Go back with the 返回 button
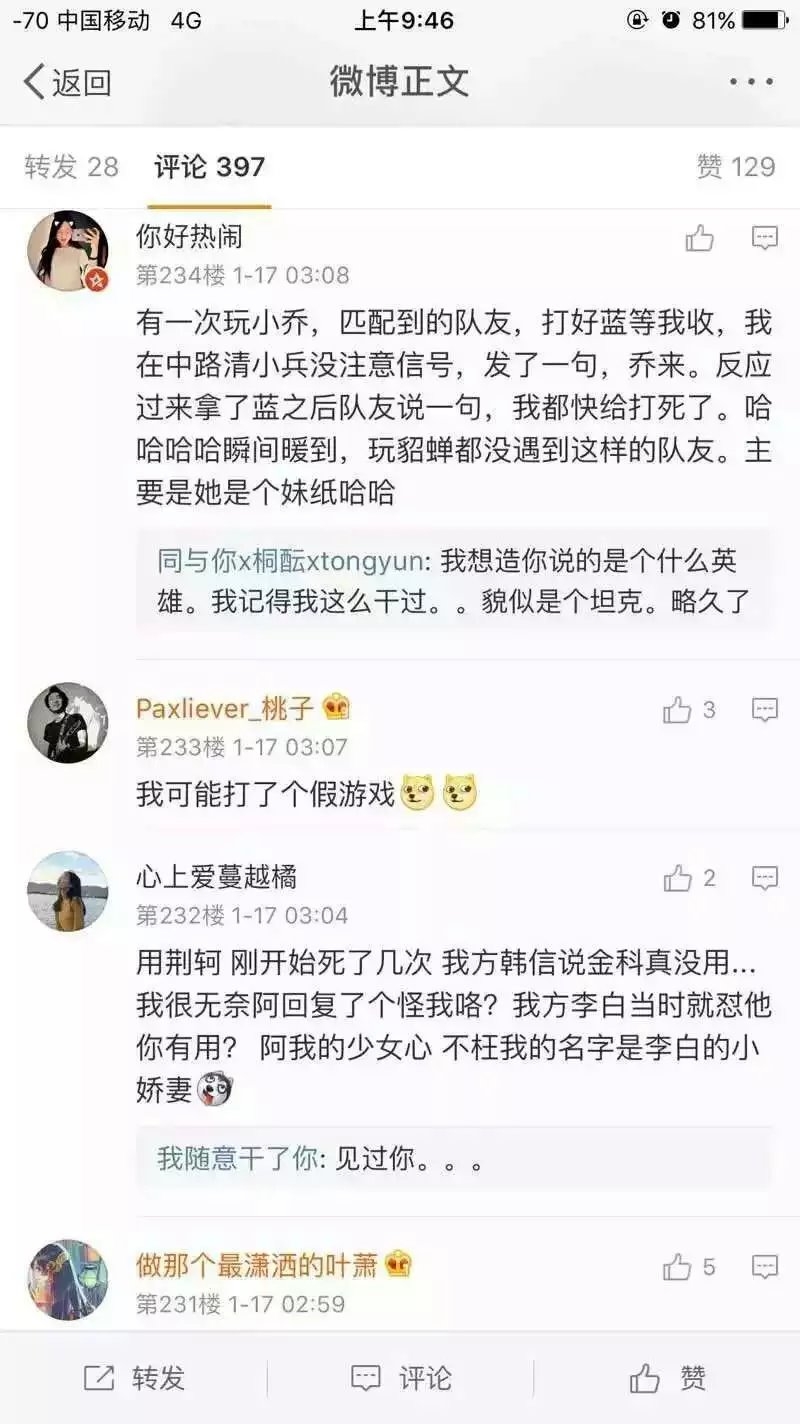This screenshot has height=1424, width=800. click(x=66, y=82)
